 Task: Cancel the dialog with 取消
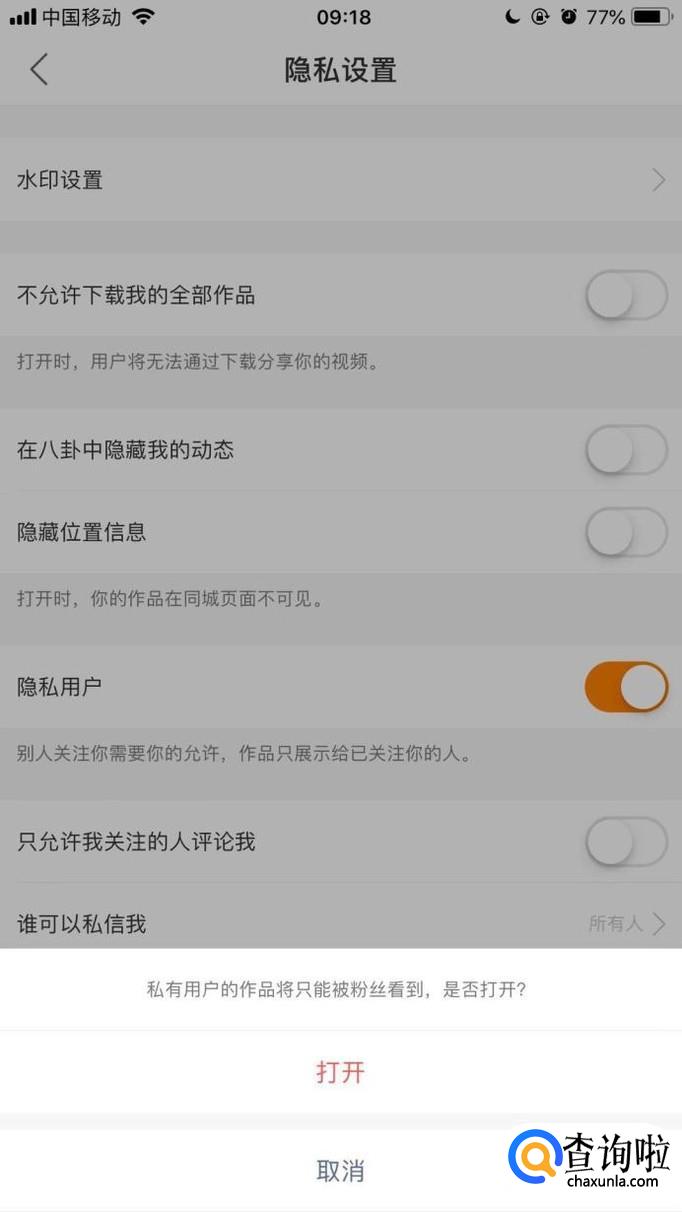pos(340,1170)
